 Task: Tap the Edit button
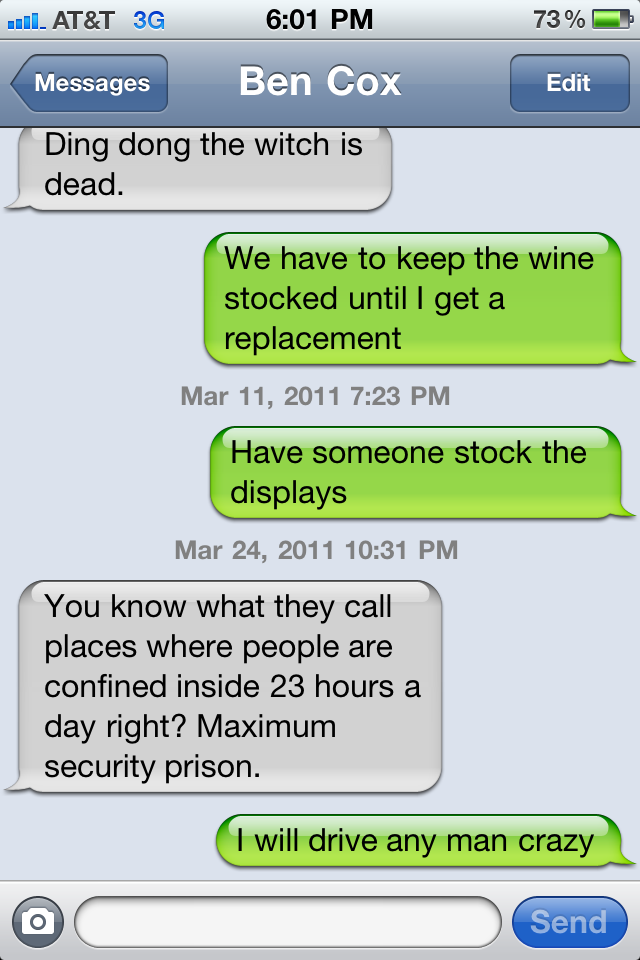pos(568,84)
